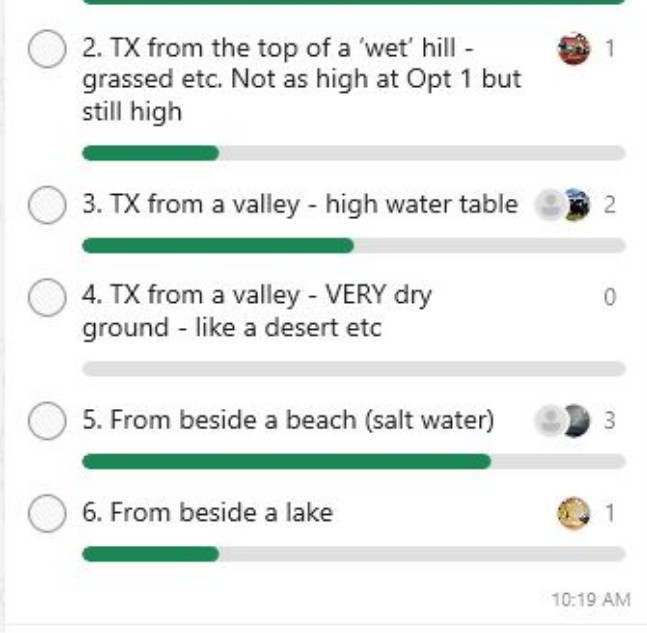Screen dimensions: 647x633
Task: Vote for TX from valley high water table
Action: 46,206
